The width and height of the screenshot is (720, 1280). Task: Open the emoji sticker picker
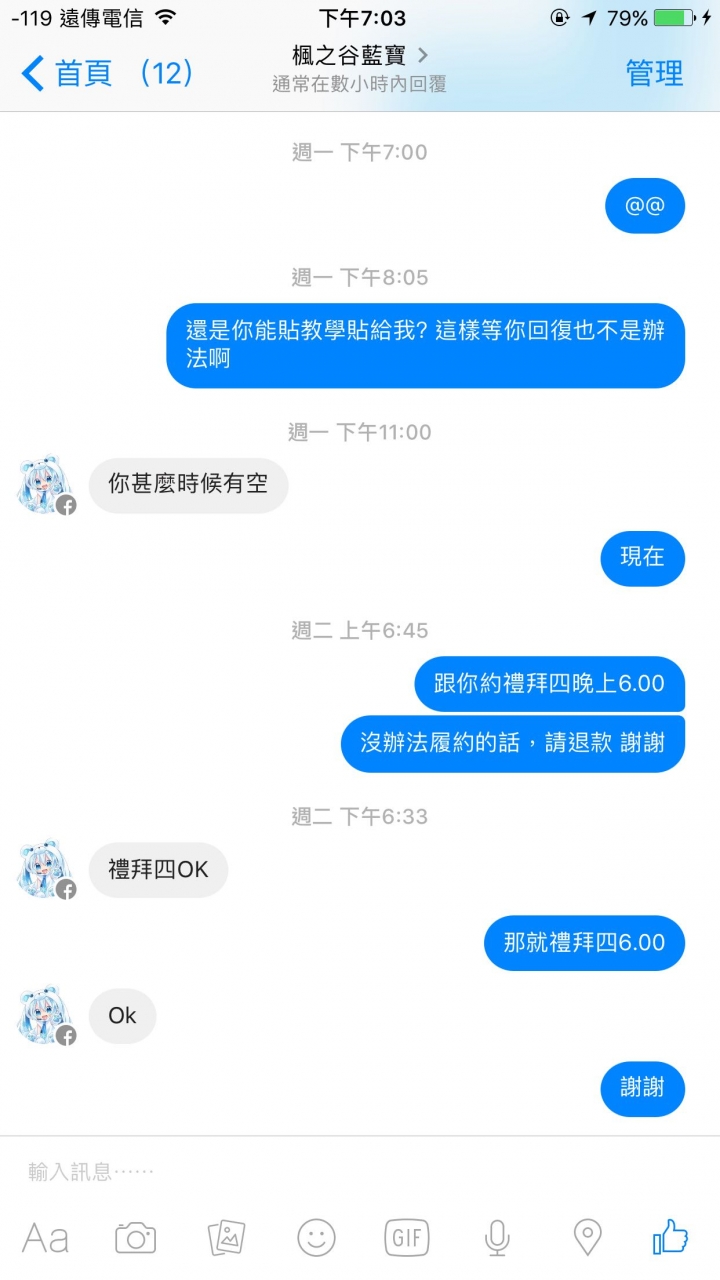pos(316,1238)
